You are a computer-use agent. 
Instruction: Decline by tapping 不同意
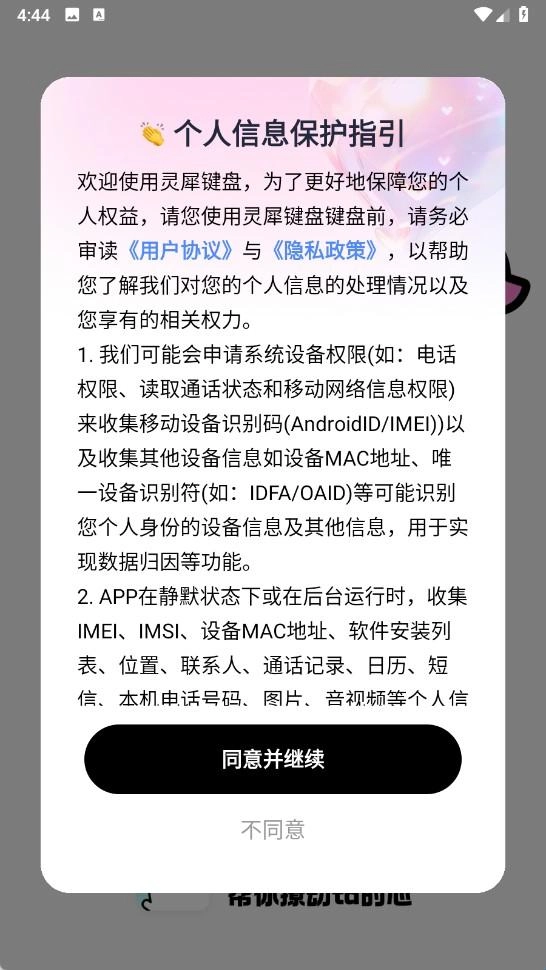pos(273,829)
